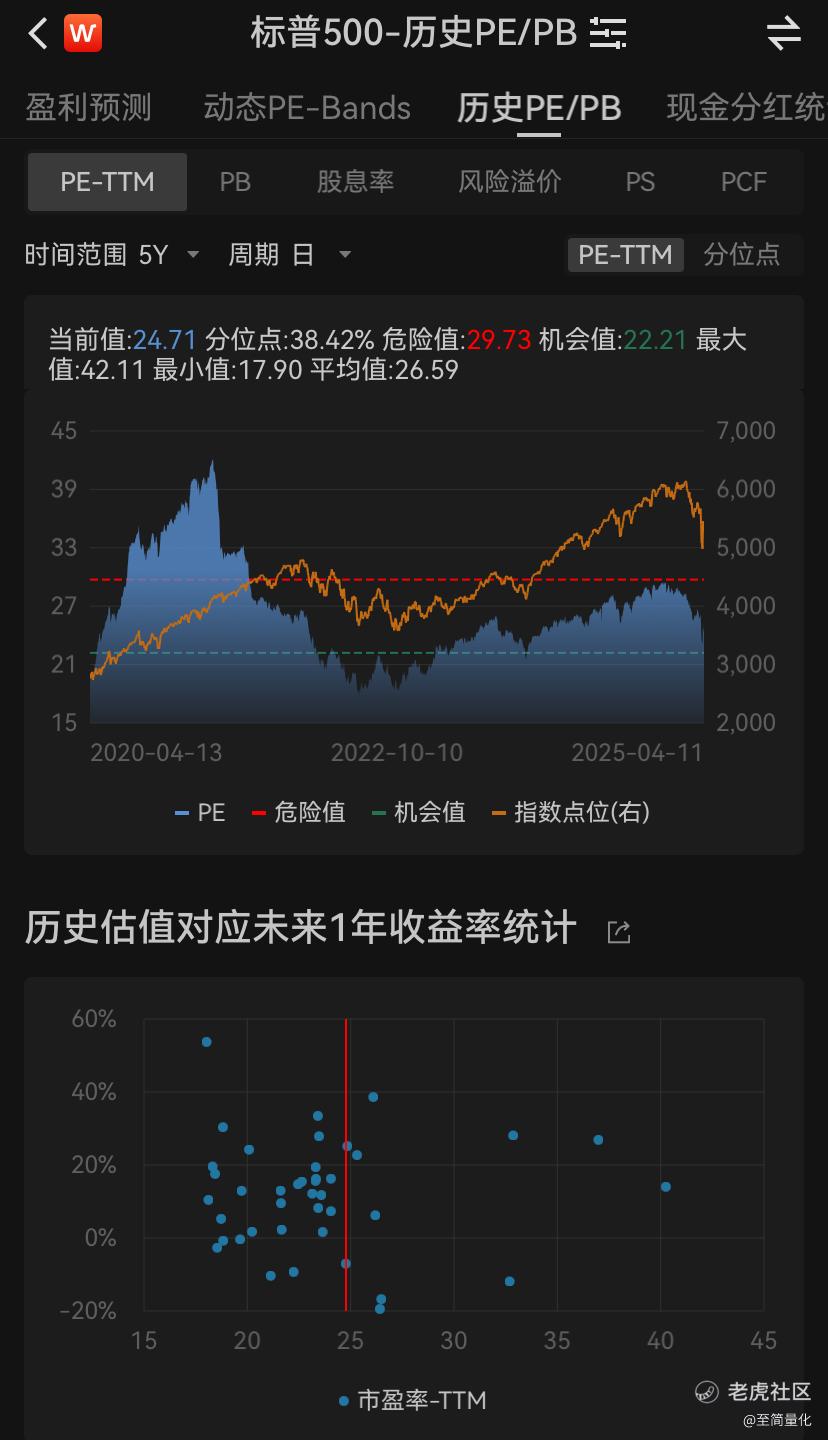Switch the chart view to 分位点
This screenshot has width=828, height=1440.
tap(741, 254)
